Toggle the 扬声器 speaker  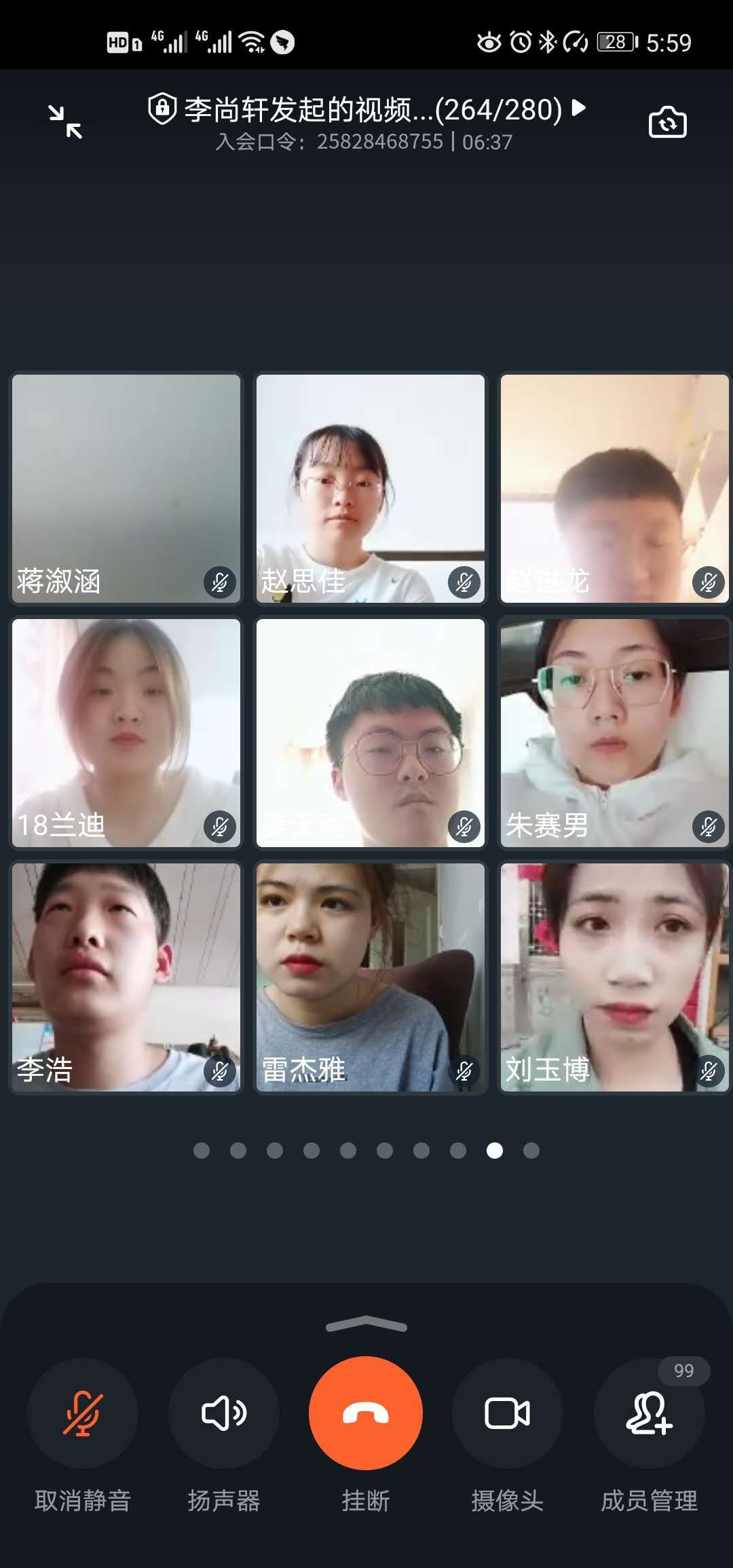pyautogui.click(x=224, y=1414)
